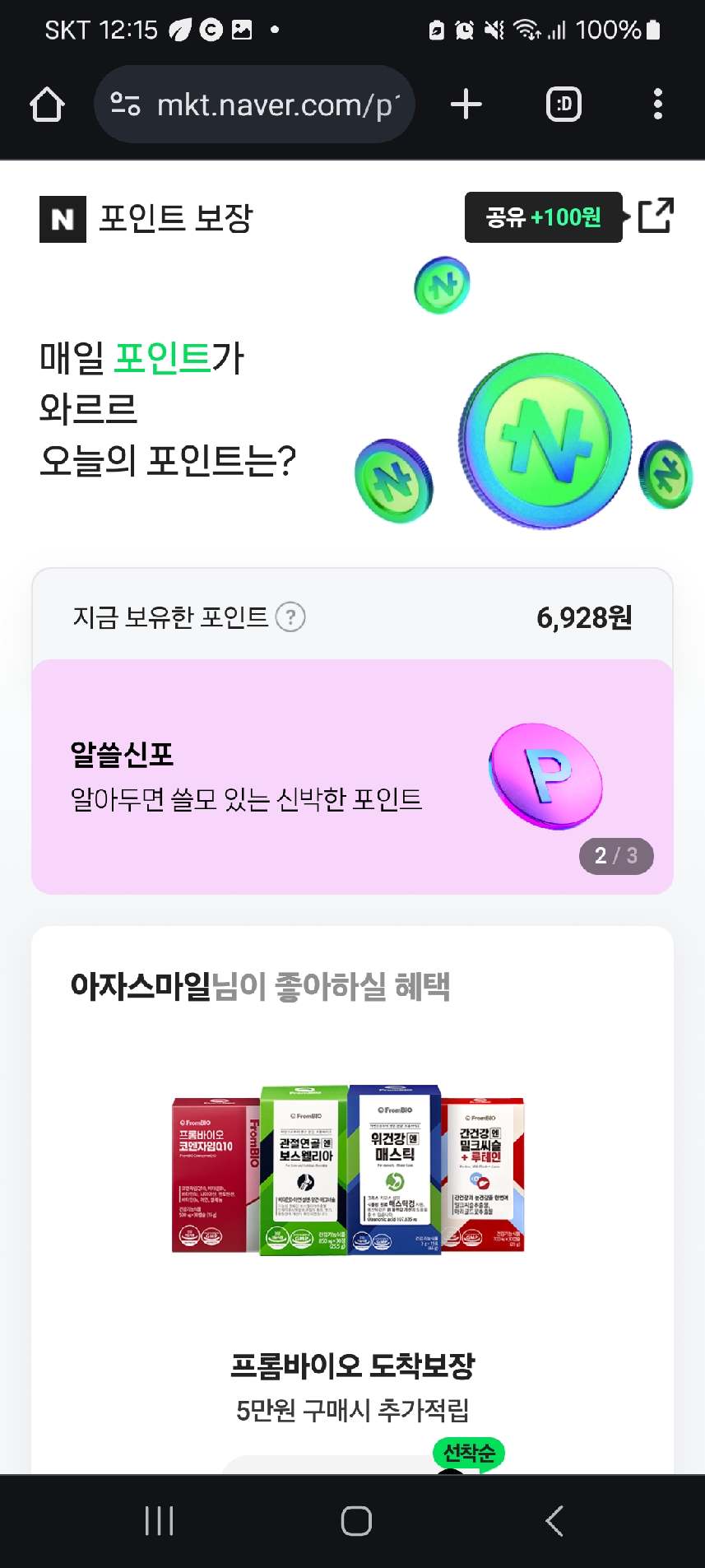Open a new browser tab
705x1568 pixels.
pos(466,105)
